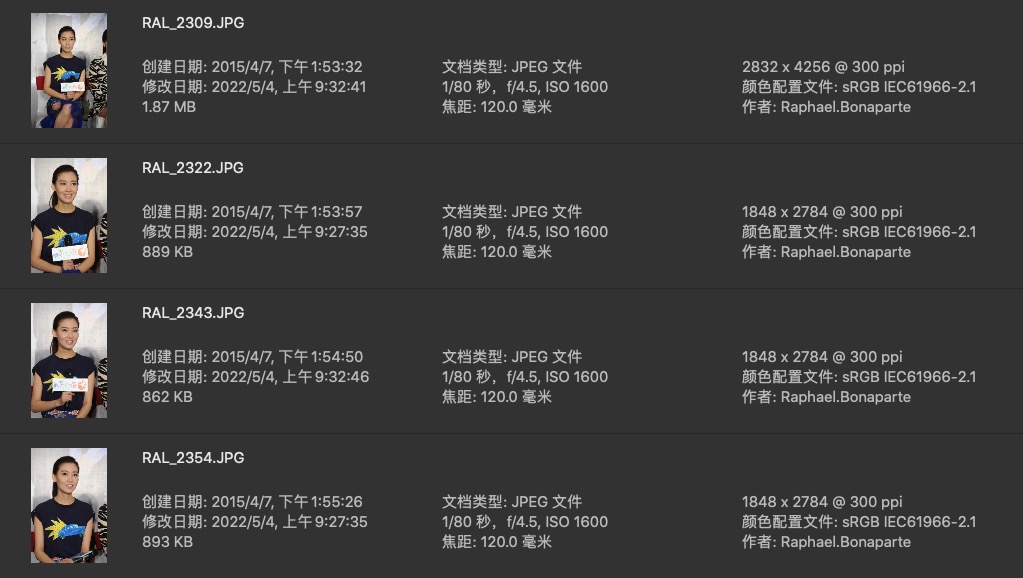This screenshot has height=578, width=1023.
Task: Open the RAL_2322.JPG list item
Action: coord(193,168)
